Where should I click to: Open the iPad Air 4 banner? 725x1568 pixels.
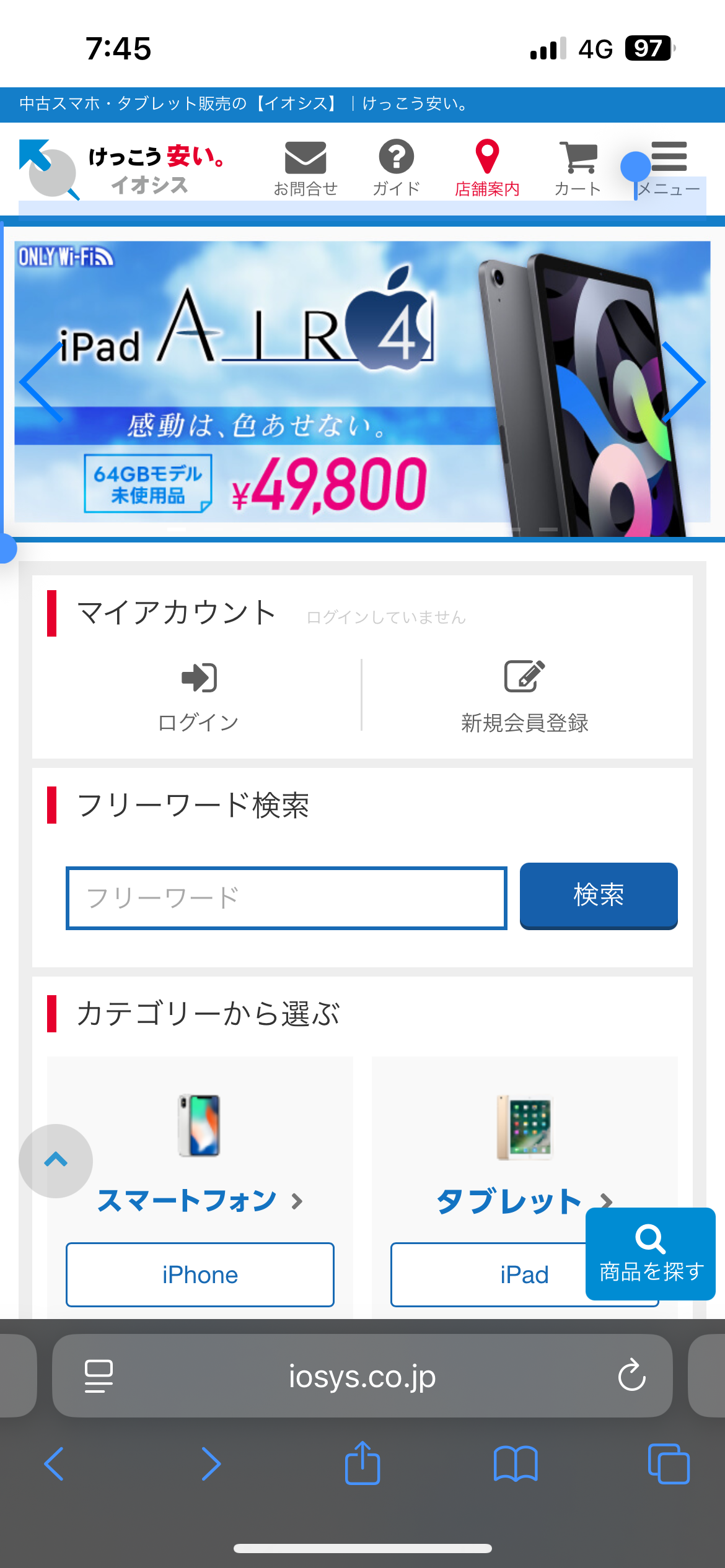pos(362,382)
